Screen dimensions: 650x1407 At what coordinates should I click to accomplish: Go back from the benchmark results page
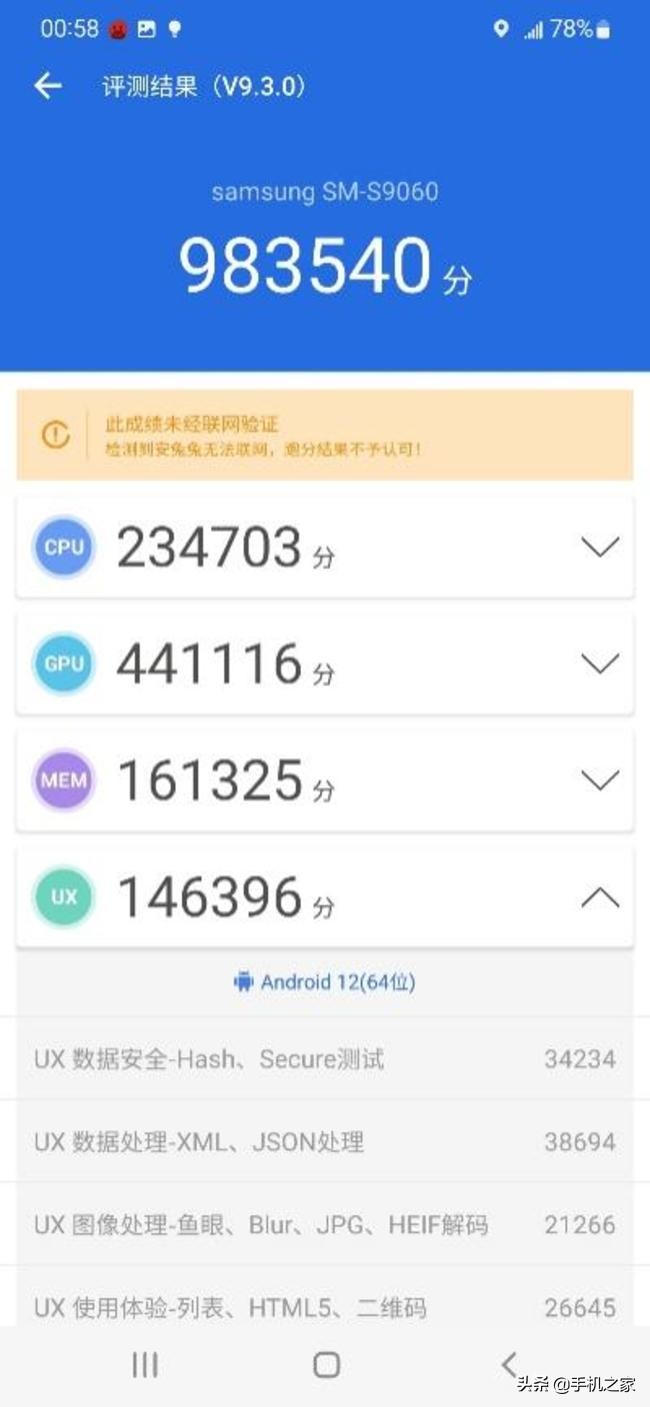[x=48, y=87]
